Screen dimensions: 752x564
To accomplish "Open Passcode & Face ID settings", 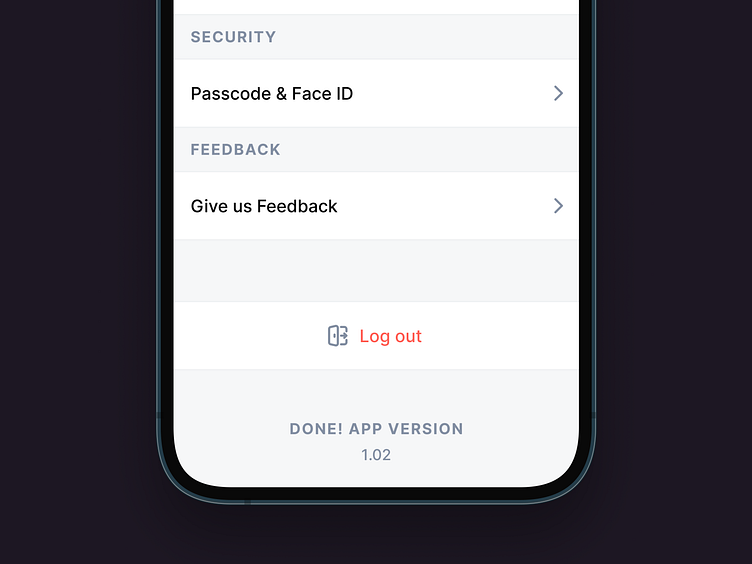I will point(375,94).
